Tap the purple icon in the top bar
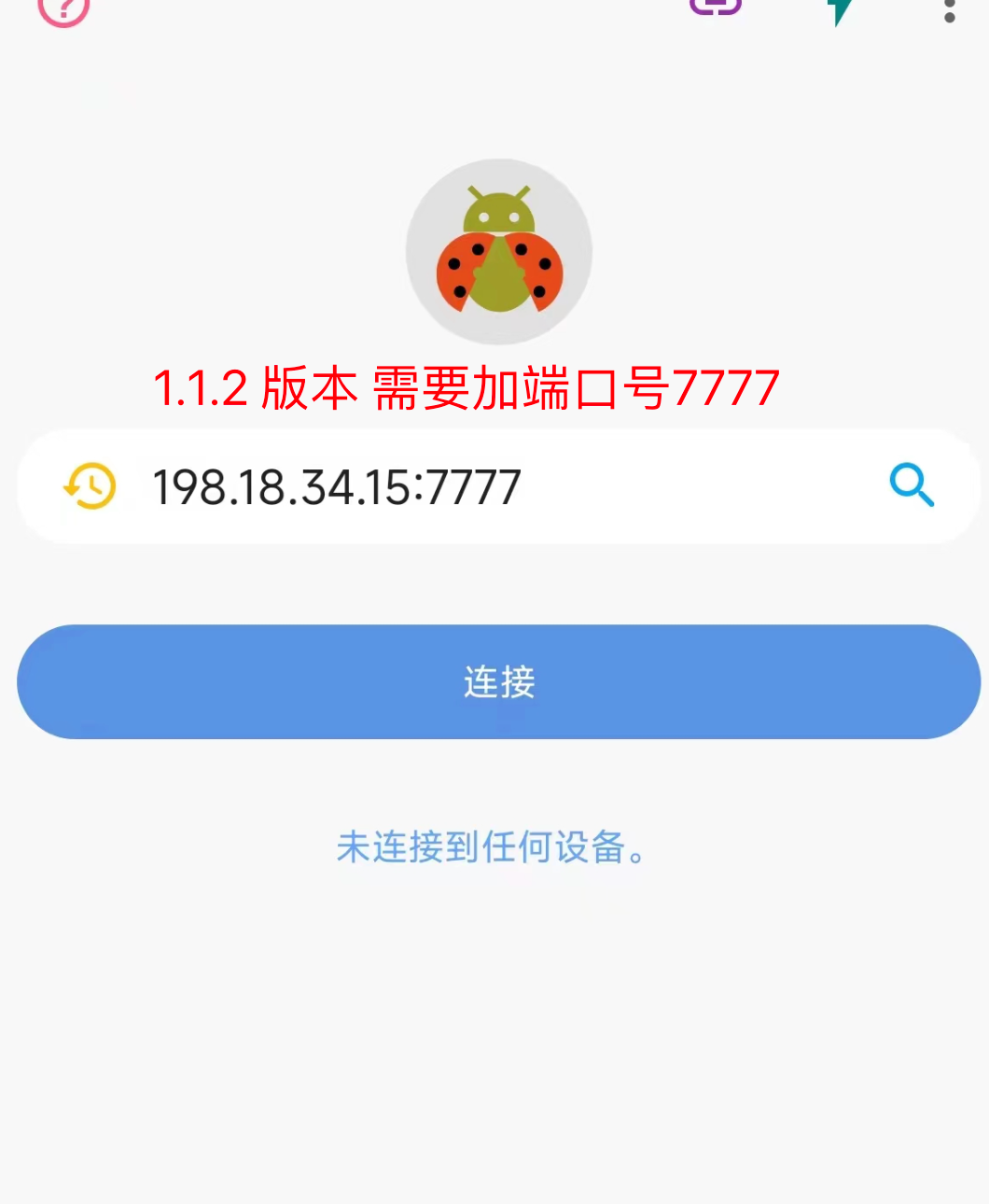 (x=716, y=6)
